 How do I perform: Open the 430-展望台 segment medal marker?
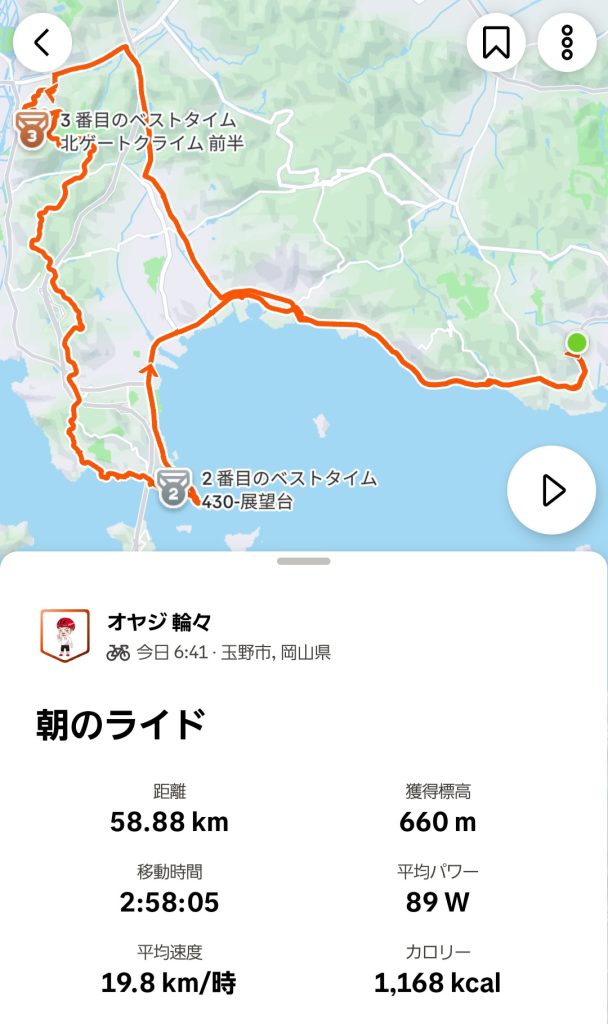coord(173,489)
